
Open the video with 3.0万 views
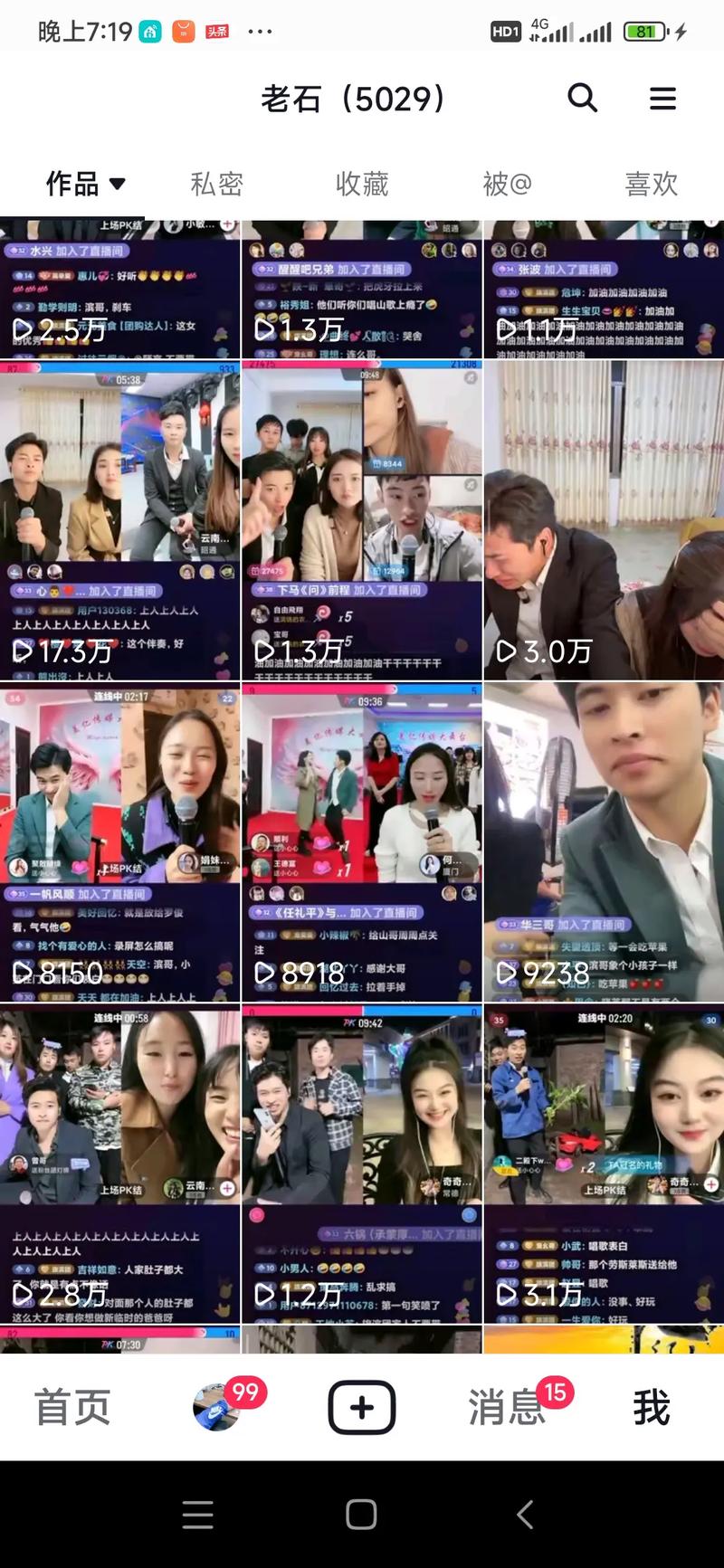[x=604, y=520]
